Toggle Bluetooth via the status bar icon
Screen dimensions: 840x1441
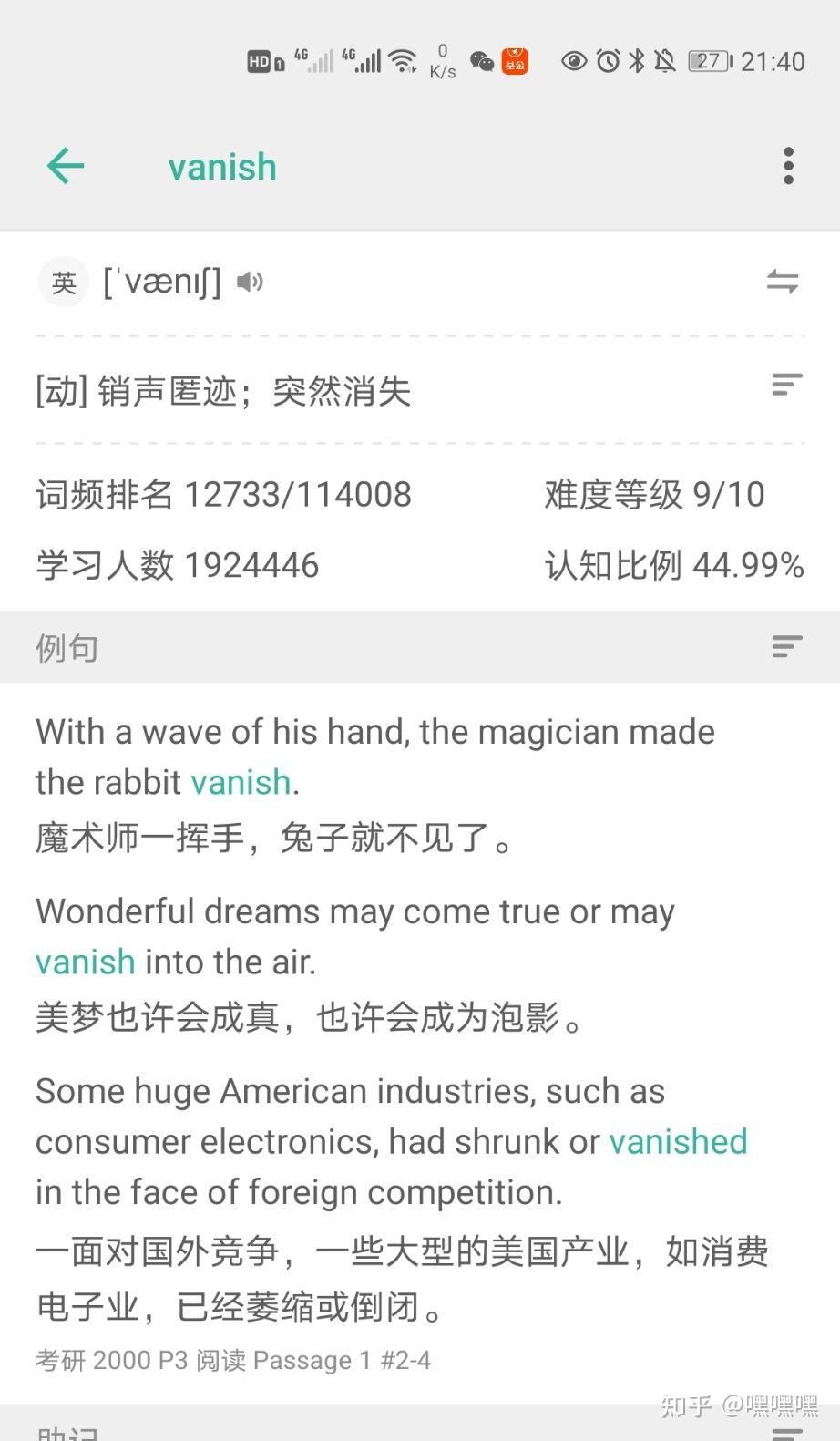coord(636,60)
